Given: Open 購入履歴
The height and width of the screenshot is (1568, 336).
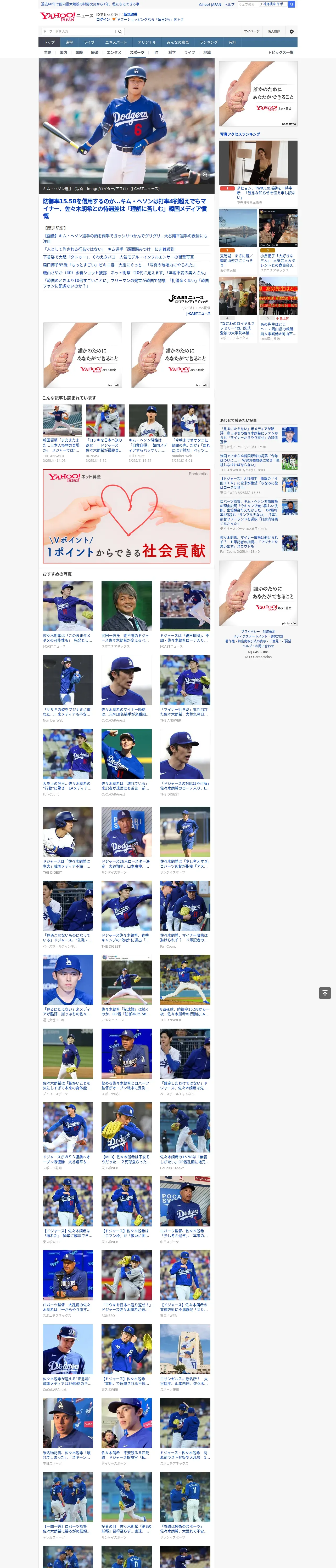Looking at the screenshot, I should click(x=274, y=31).
